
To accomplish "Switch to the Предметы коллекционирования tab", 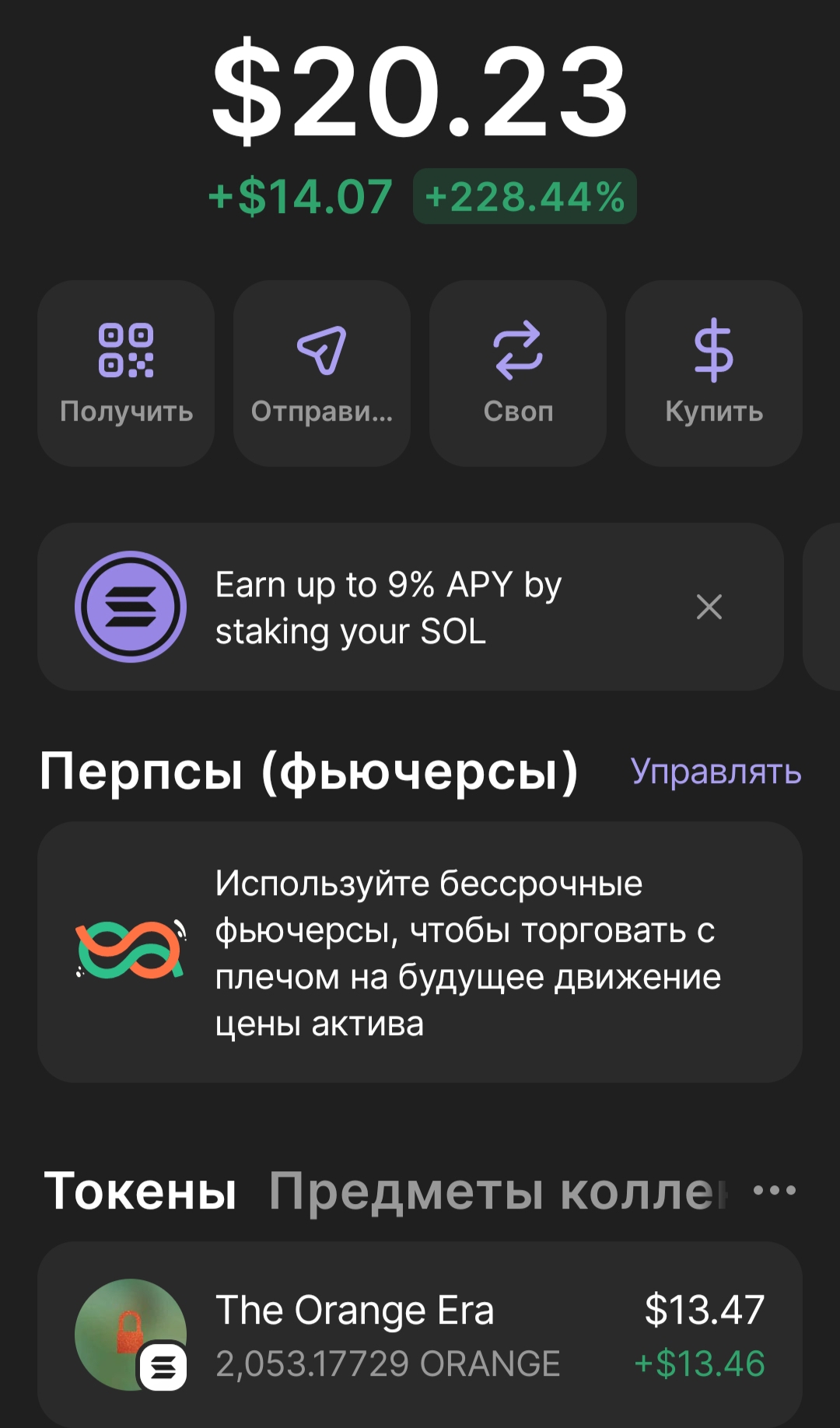I will point(498,1191).
